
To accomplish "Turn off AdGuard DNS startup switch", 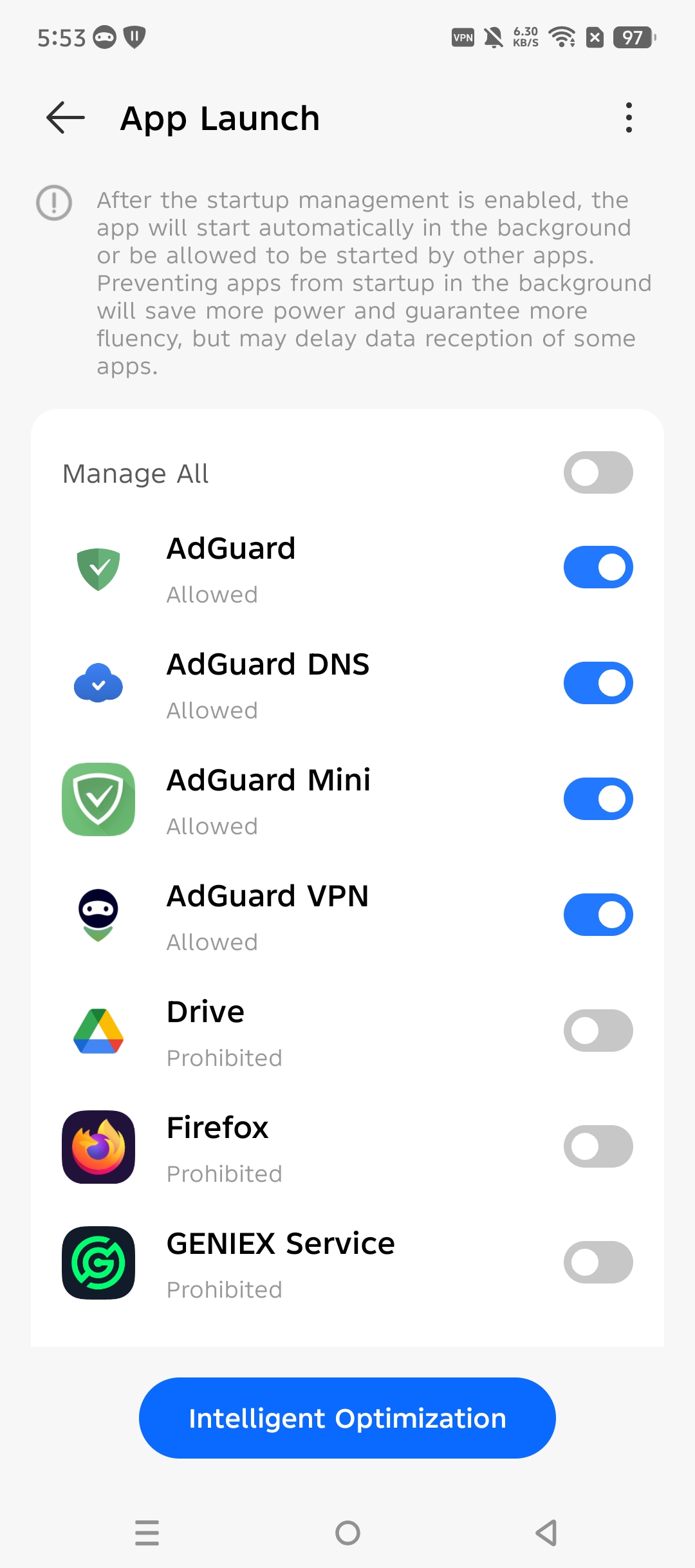I will tap(598, 682).
